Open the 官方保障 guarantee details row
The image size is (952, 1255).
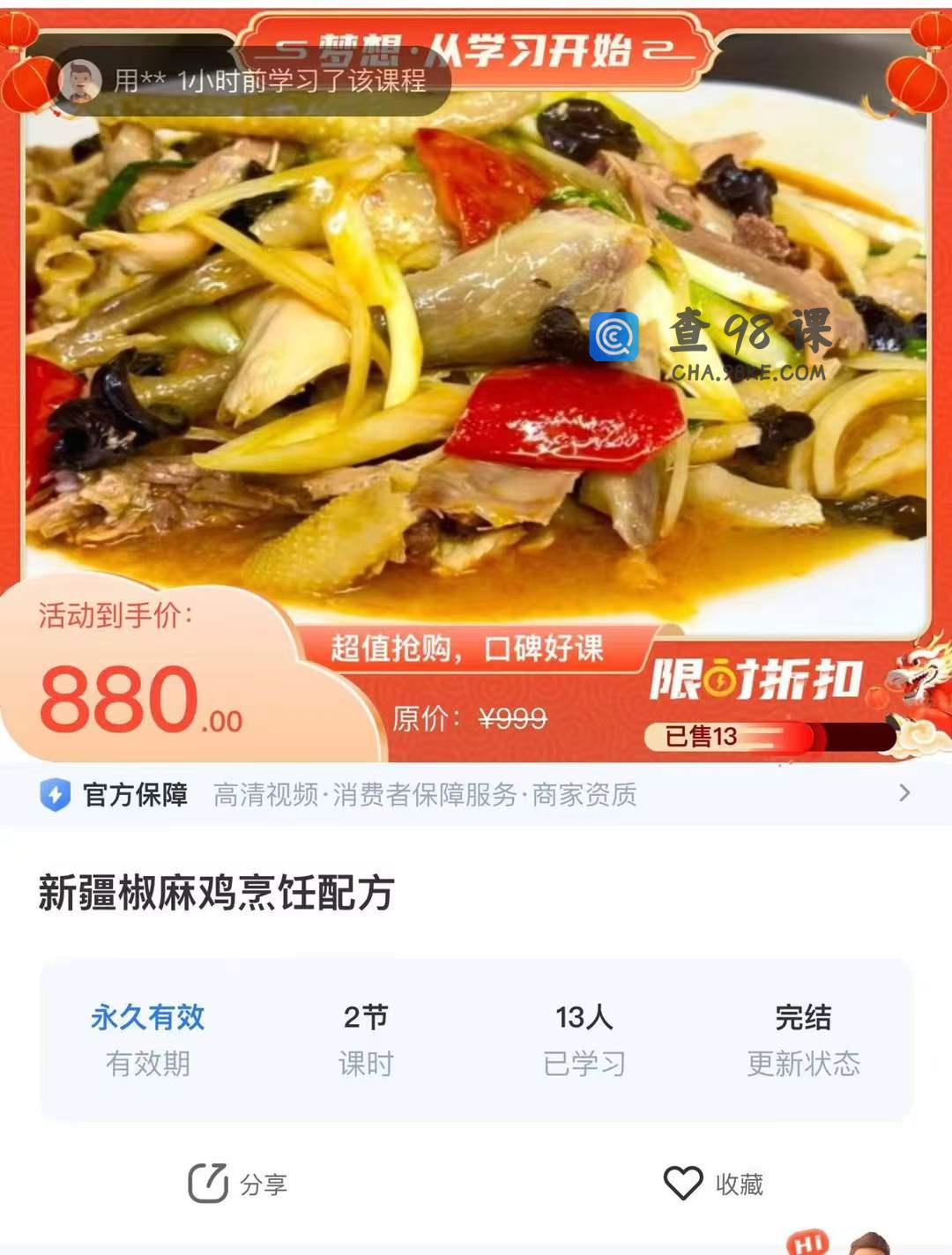pyautogui.click(x=476, y=794)
